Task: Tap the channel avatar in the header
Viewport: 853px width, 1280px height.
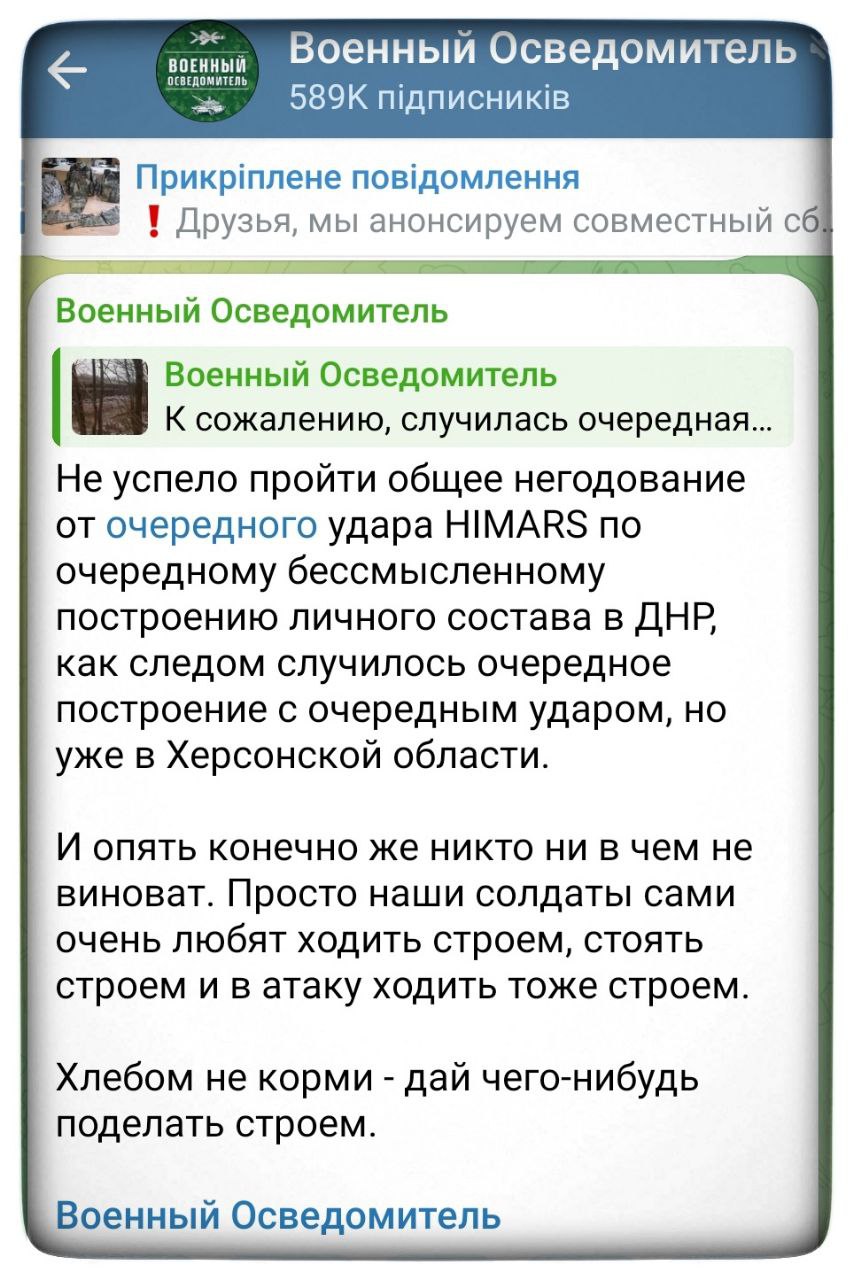Action: (211, 72)
